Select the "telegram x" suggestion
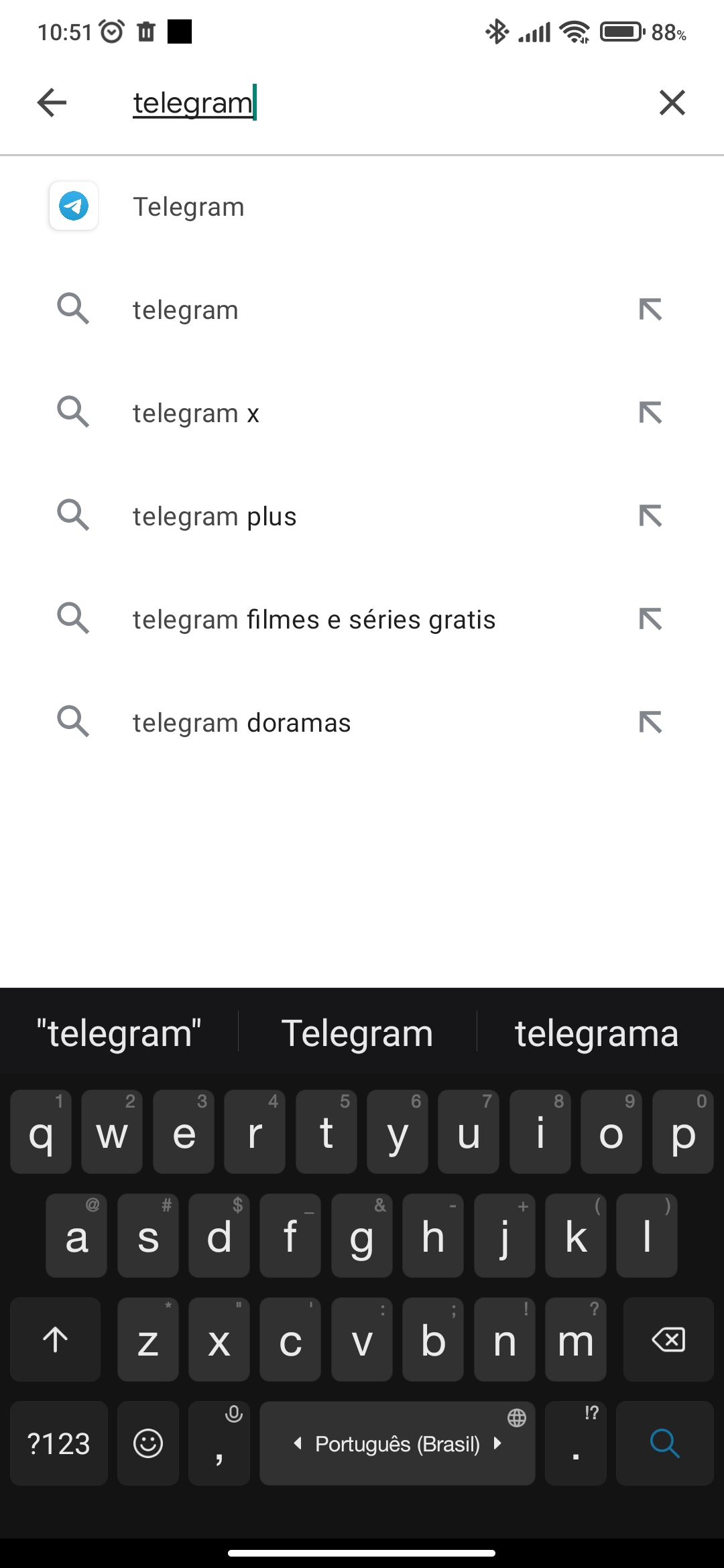This screenshot has width=724, height=1568. point(196,413)
